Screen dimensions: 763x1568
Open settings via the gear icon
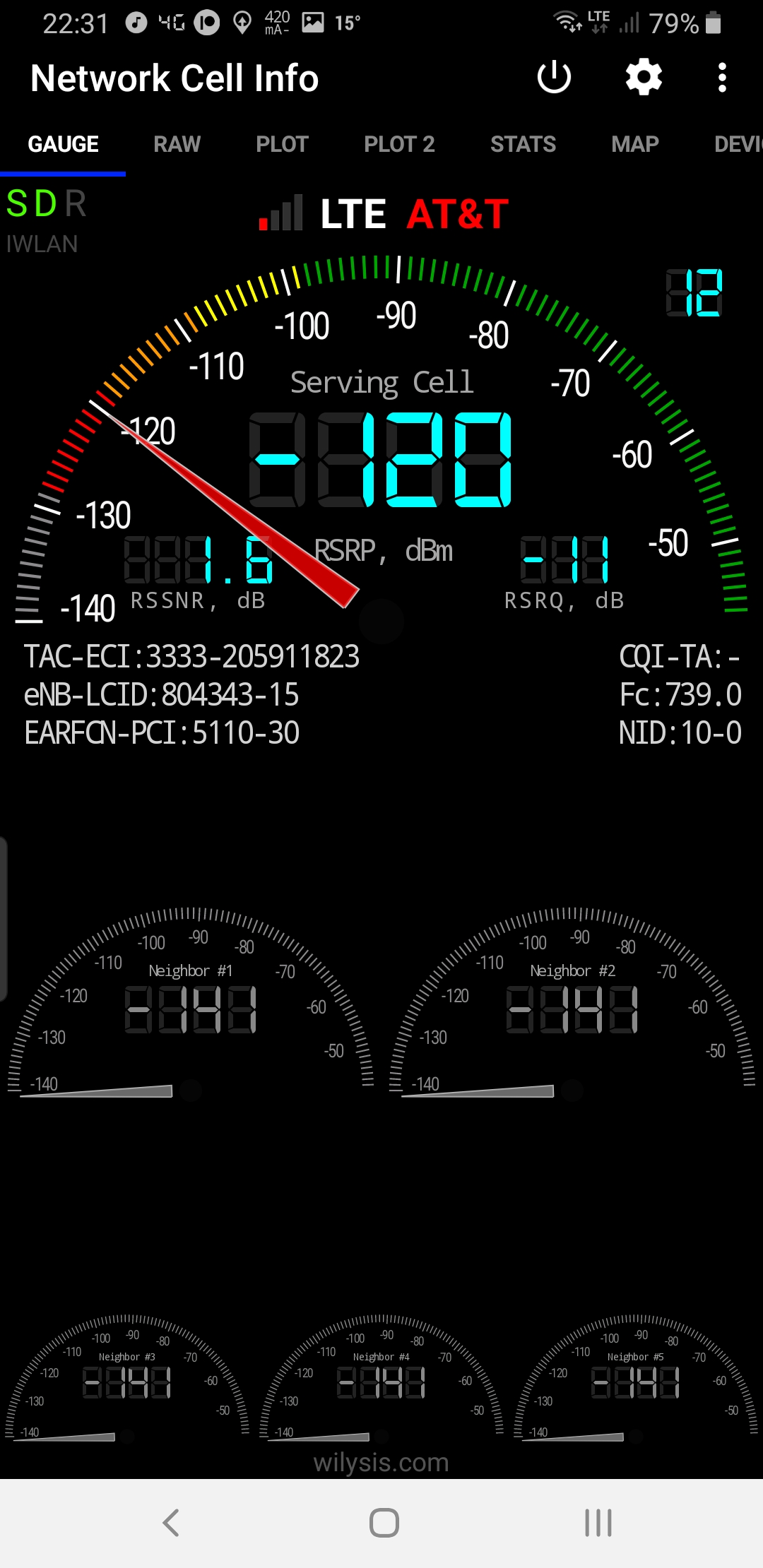coord(644,77)
